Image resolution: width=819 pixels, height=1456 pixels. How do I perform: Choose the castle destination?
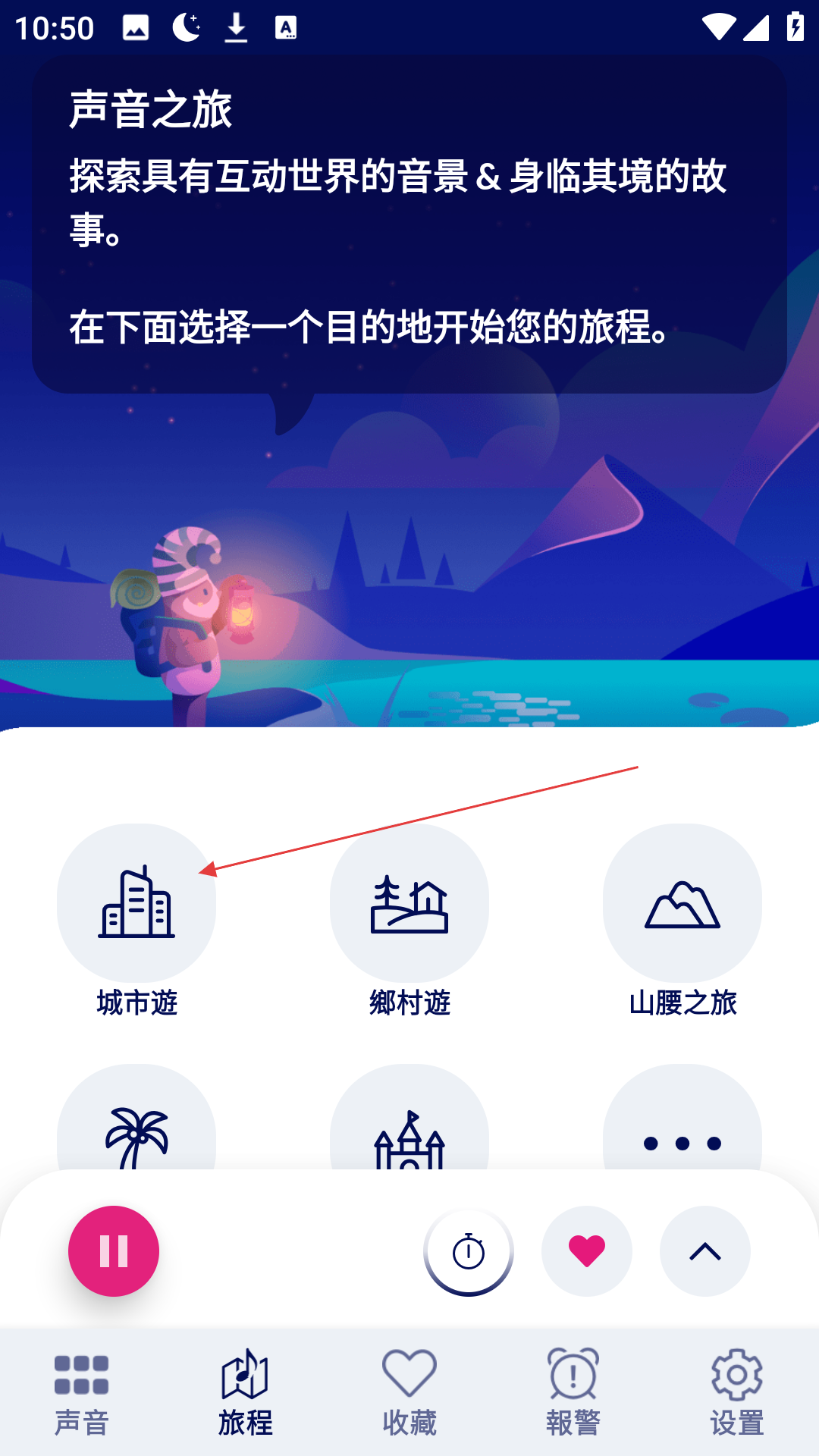coord(409,1130)
